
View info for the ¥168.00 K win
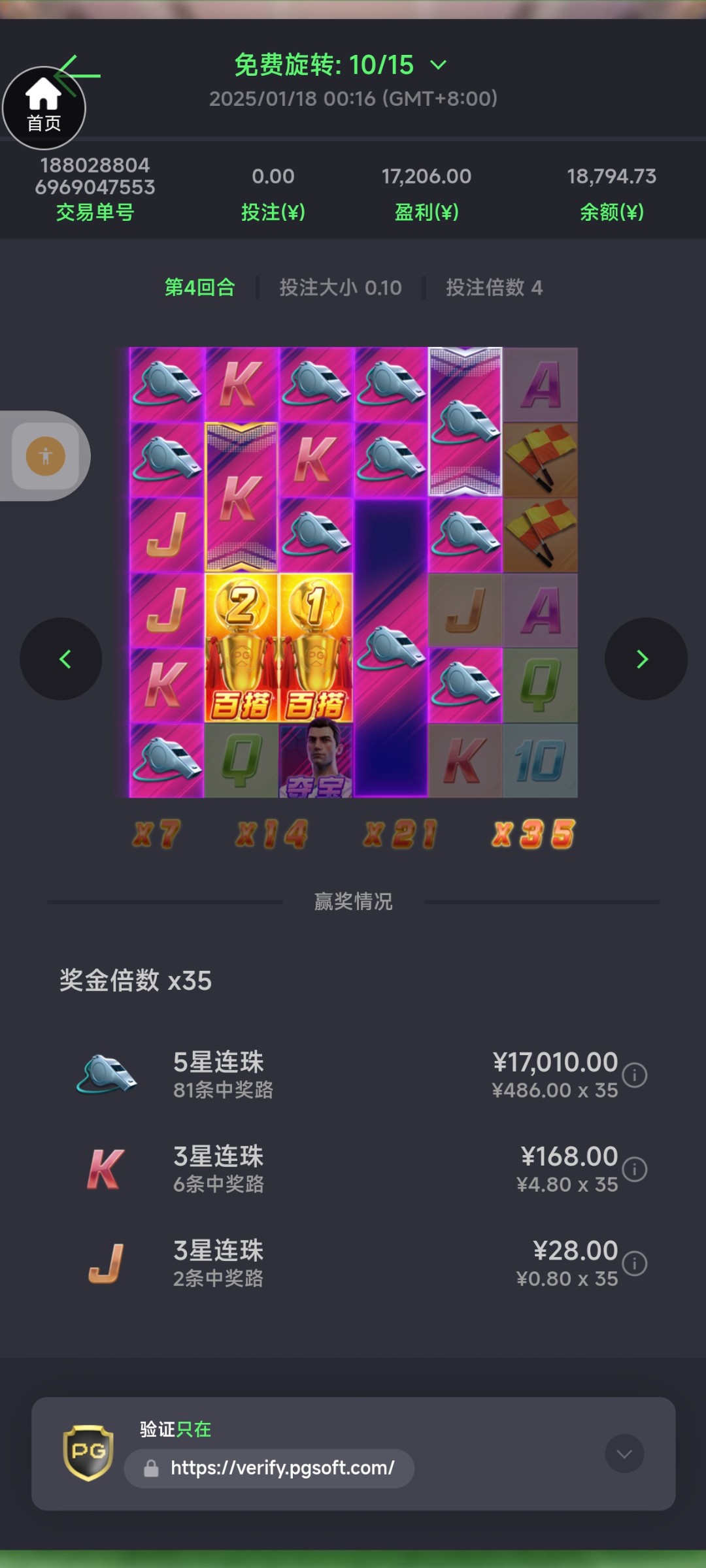[634, 1169]
